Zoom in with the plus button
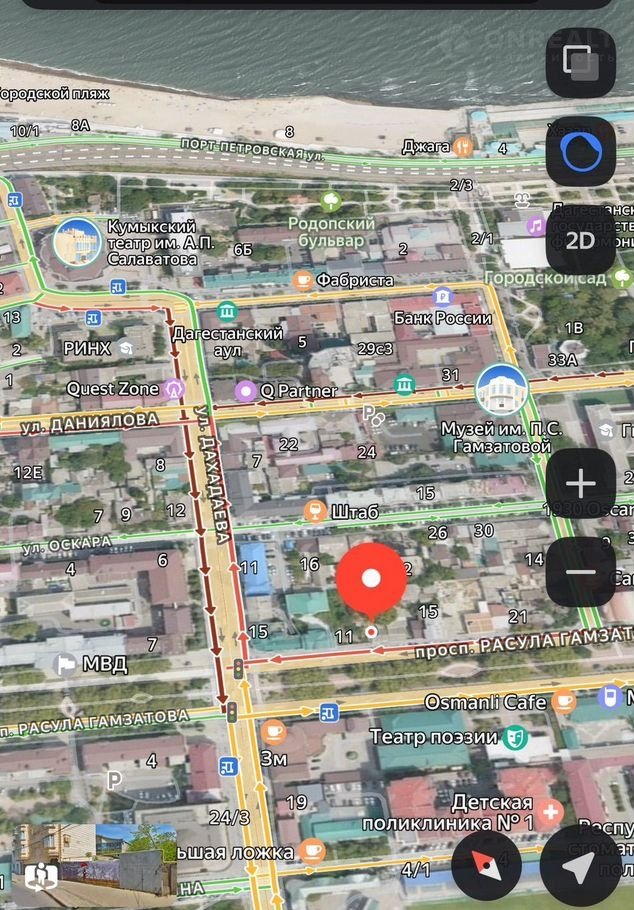 [x=580, y=485]
